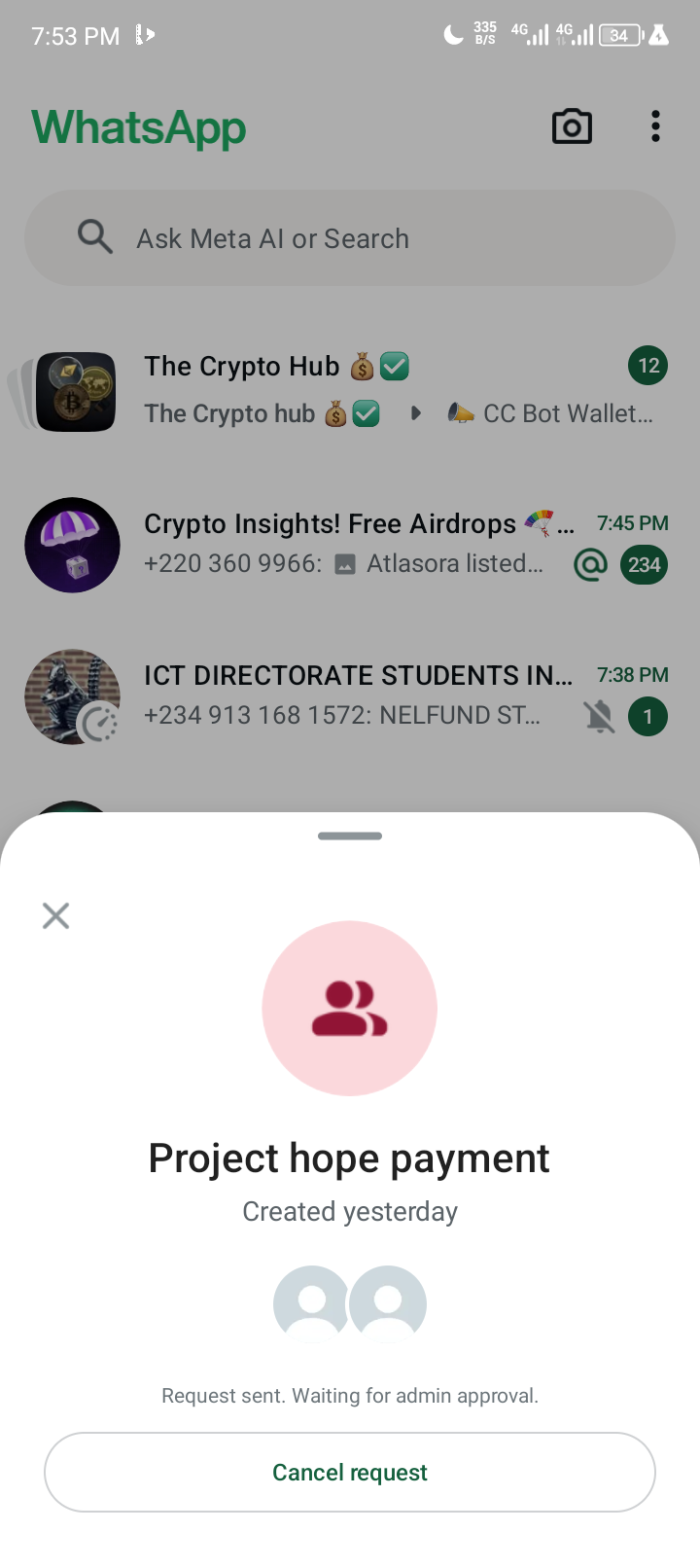Screen dimensions: 700x1568
Task: Open The Crypto Hub community
Action: tap(350, 389)
